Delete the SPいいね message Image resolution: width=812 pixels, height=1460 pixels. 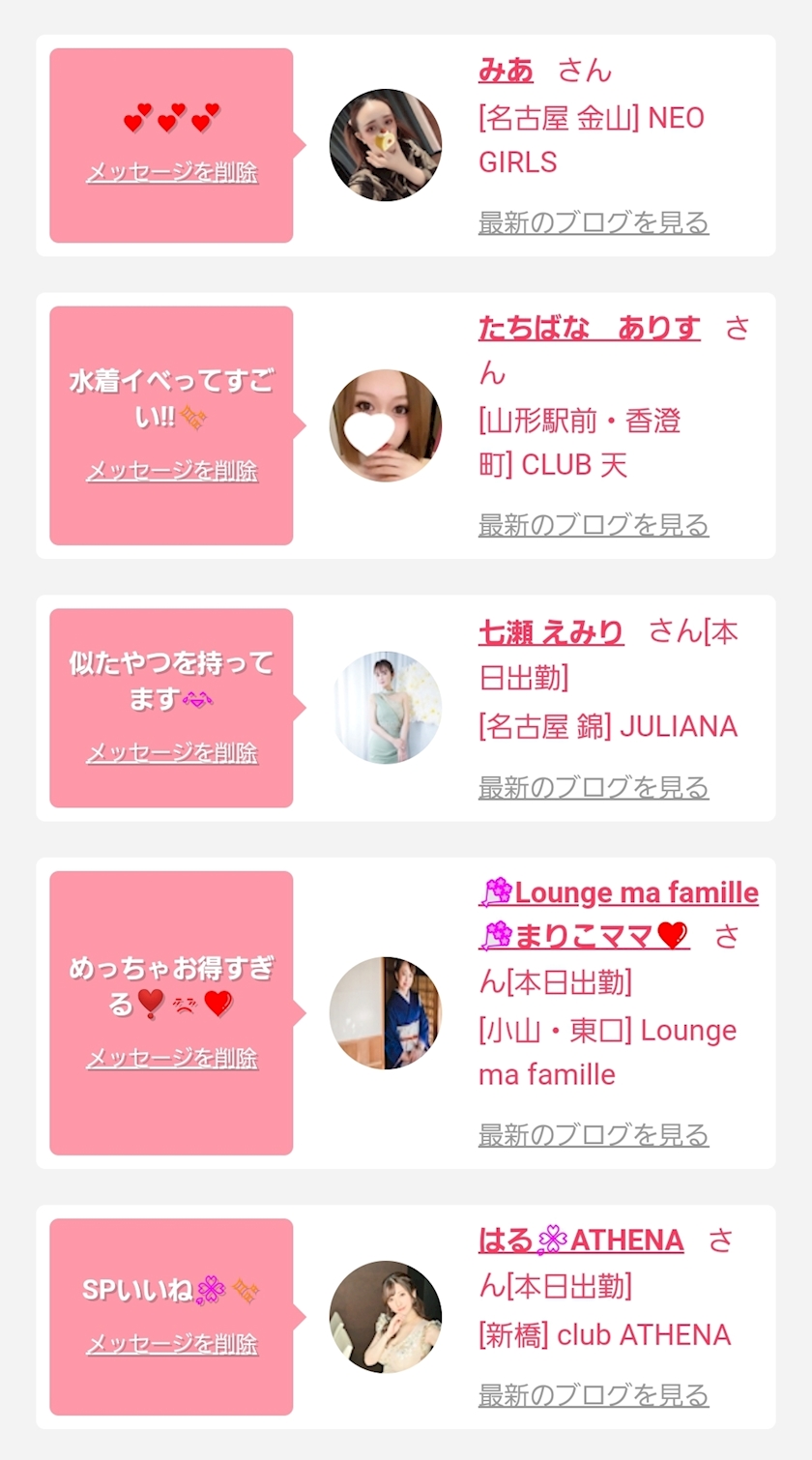point(172,1344)
